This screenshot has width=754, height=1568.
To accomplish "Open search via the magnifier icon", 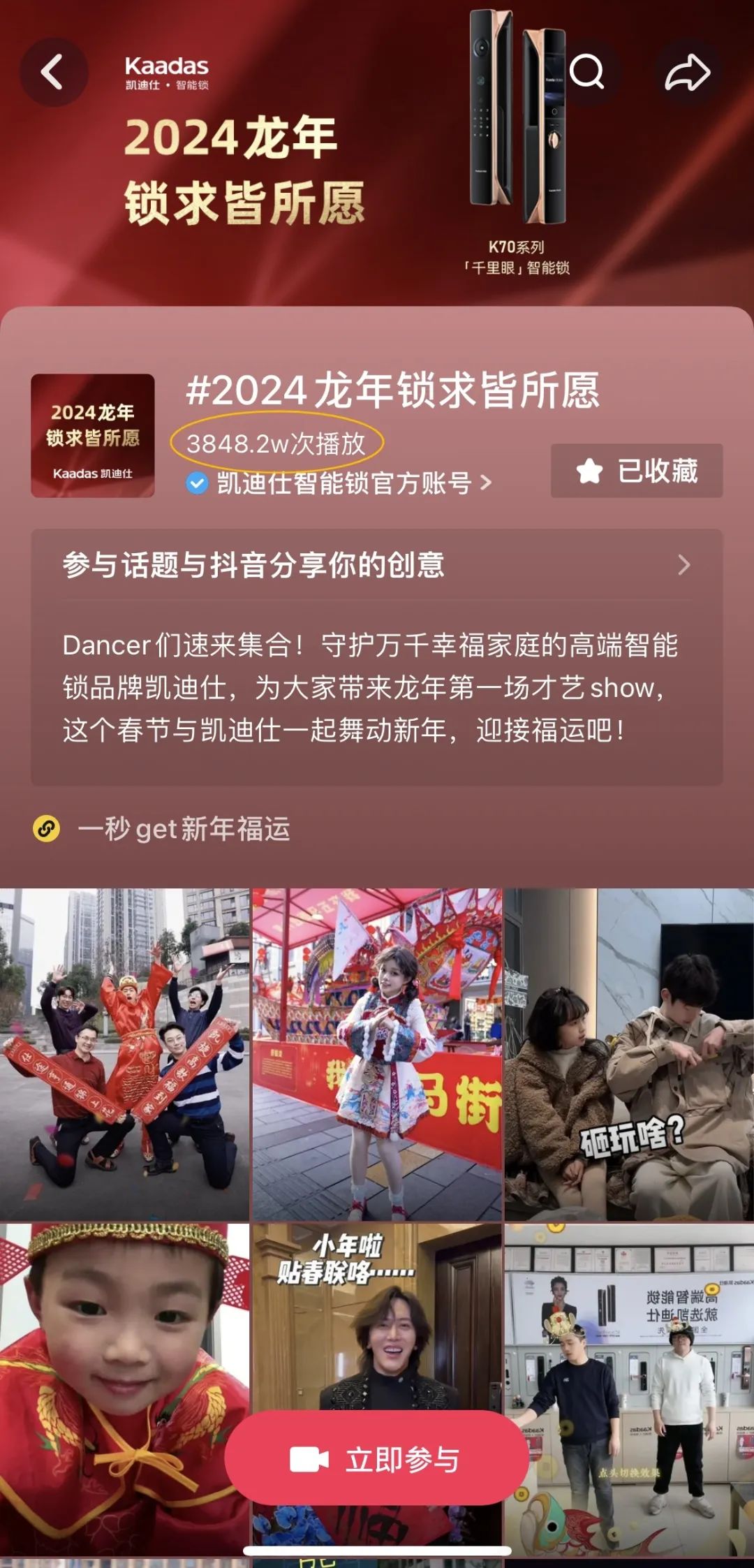I will pos(586,72).
